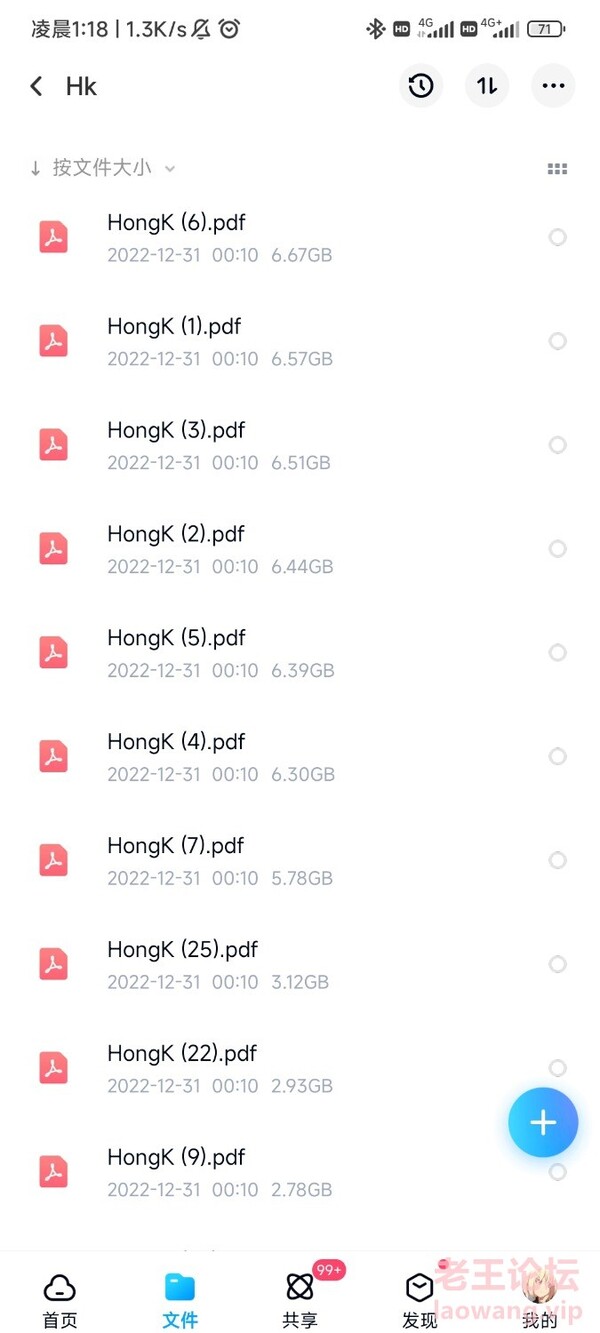Screen dimensions: 600x1333
Task: Open HongK (7).pdf file
Action: pyautogui.click(x=176, y=847)
